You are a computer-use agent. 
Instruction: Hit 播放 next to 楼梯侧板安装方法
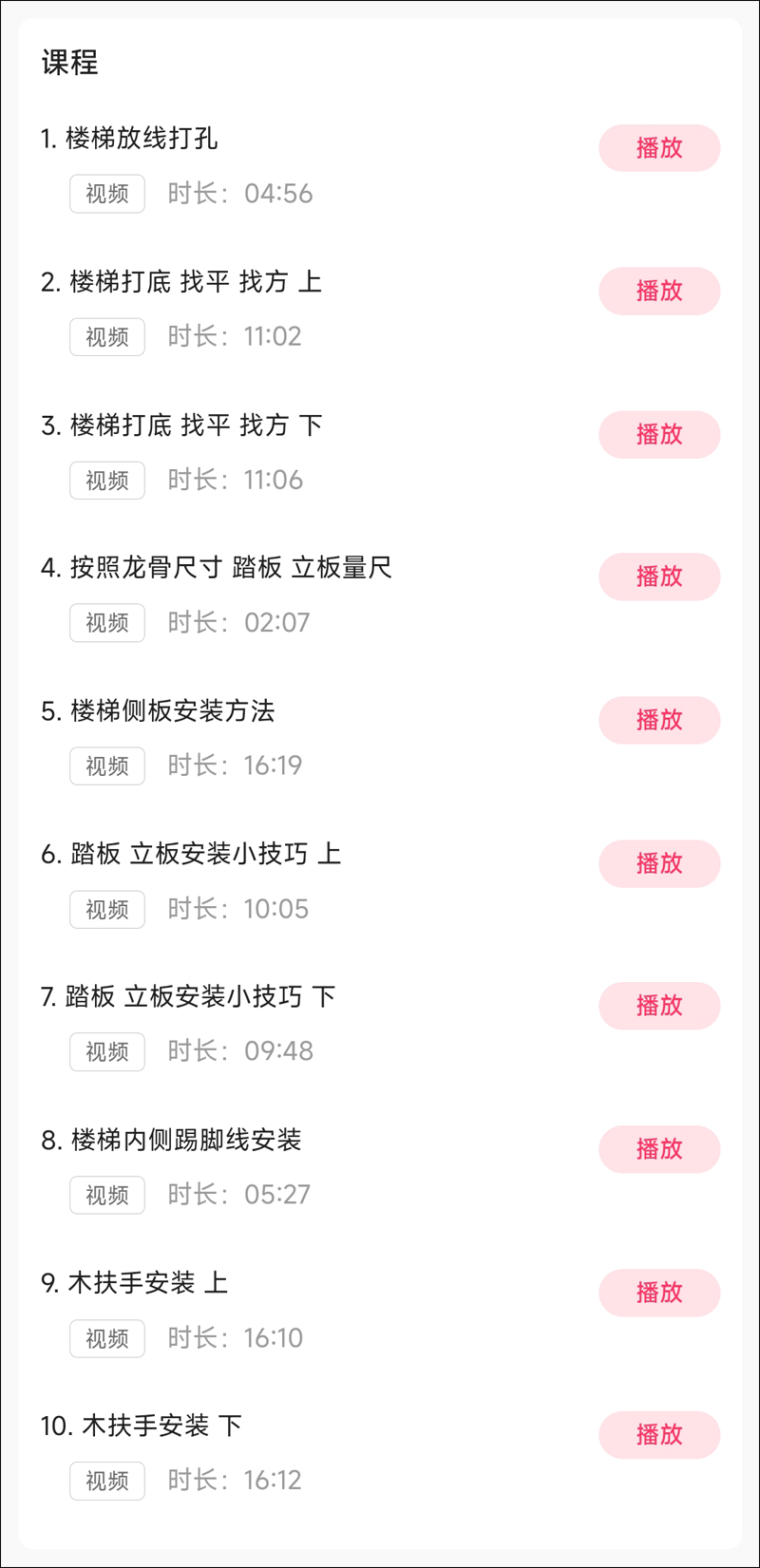[x=659, y=720]
